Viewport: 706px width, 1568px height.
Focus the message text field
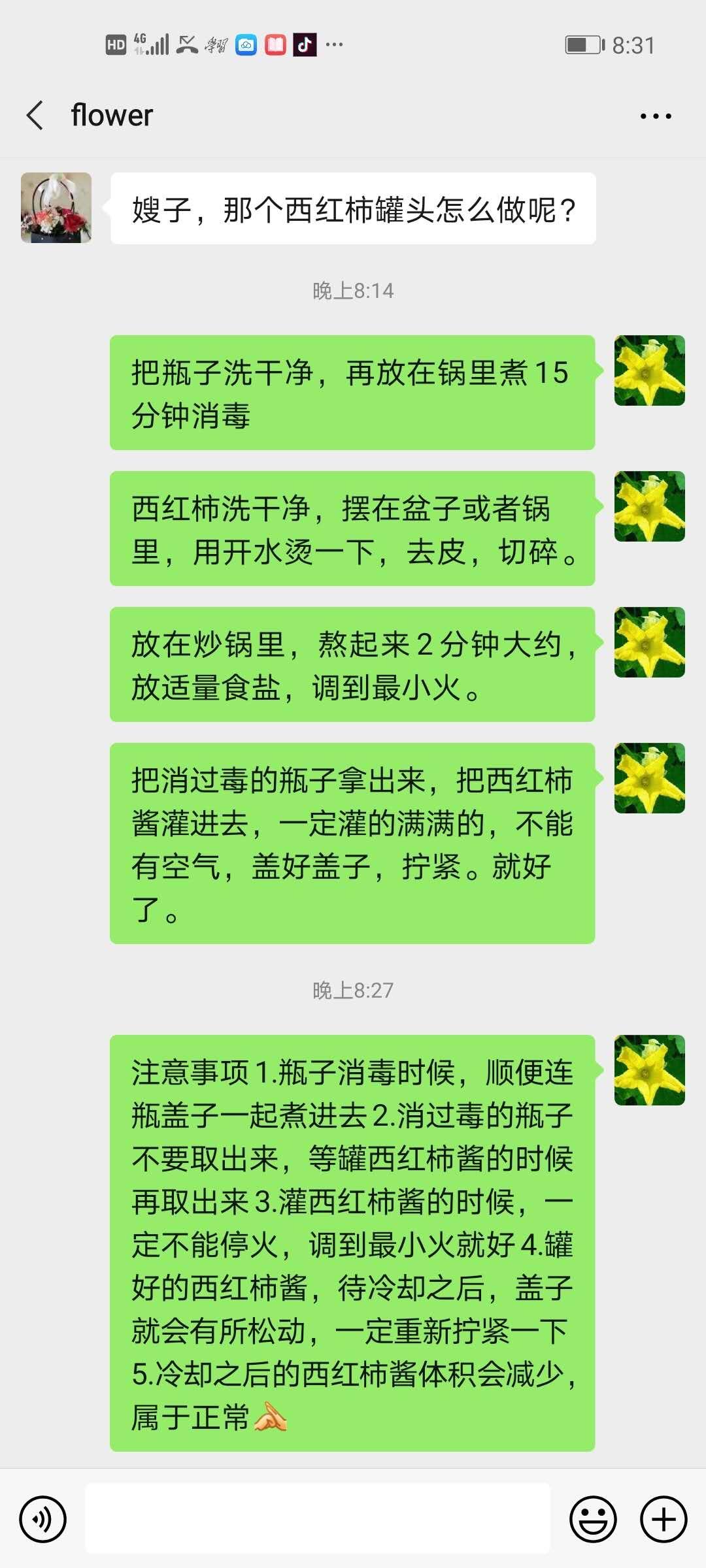point(318,1518)
